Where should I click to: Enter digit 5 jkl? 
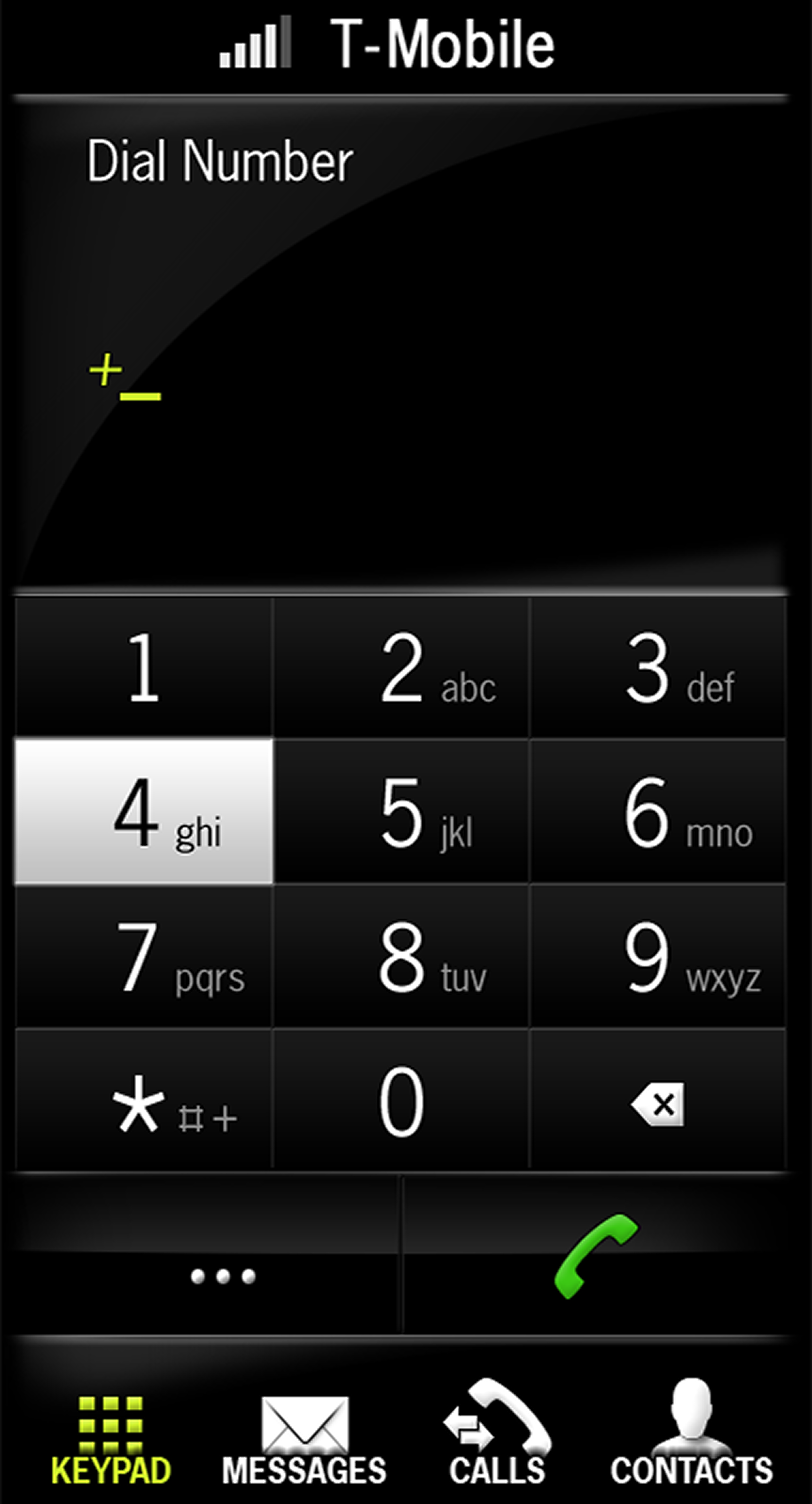click(401, 812)
